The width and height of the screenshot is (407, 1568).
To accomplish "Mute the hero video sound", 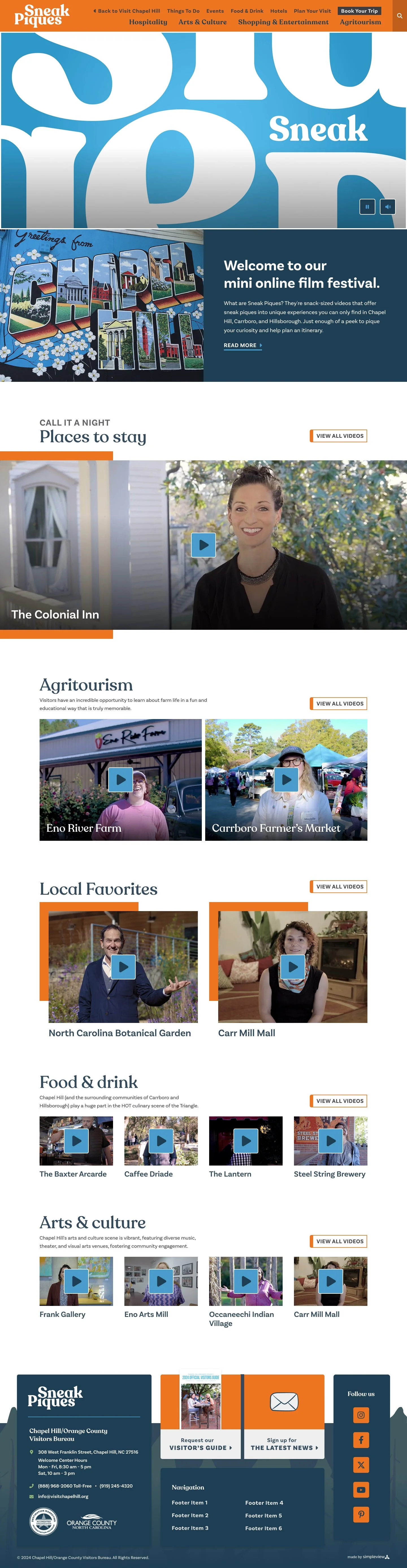I will coord(387,206).
